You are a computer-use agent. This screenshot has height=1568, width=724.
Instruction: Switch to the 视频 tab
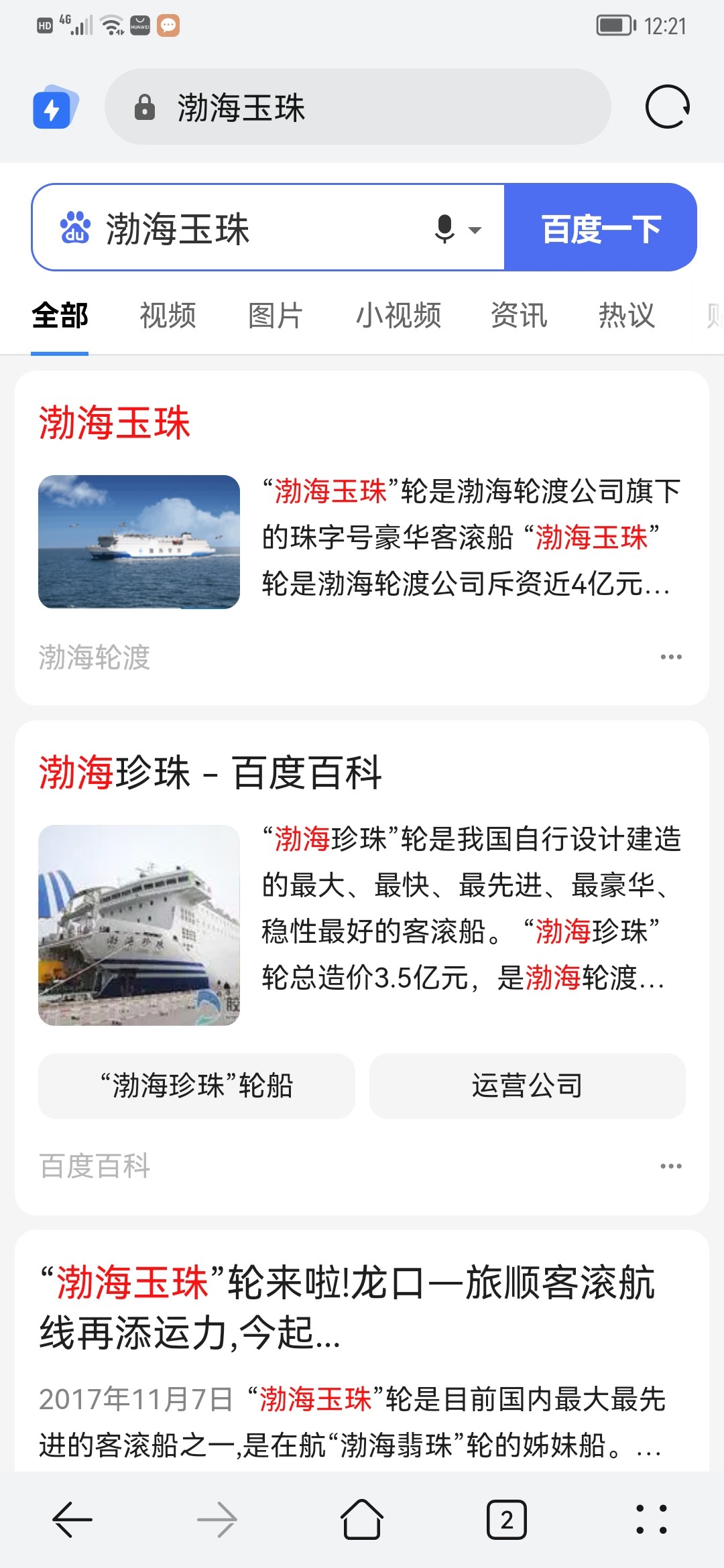point(168,315)
